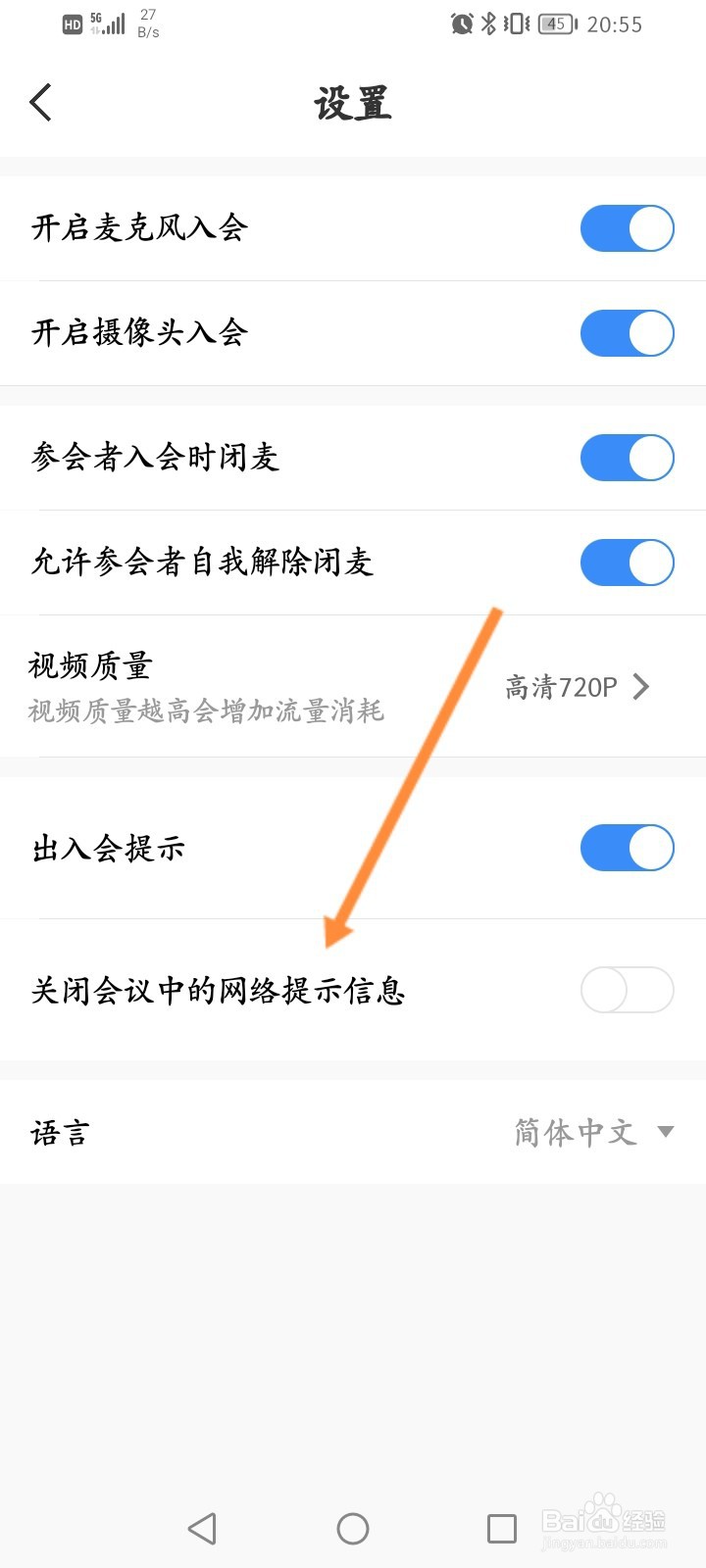Disable 允许参会者自我解除闭麦
Viewport: 706px width, 1568px height.
coord(627,563)
